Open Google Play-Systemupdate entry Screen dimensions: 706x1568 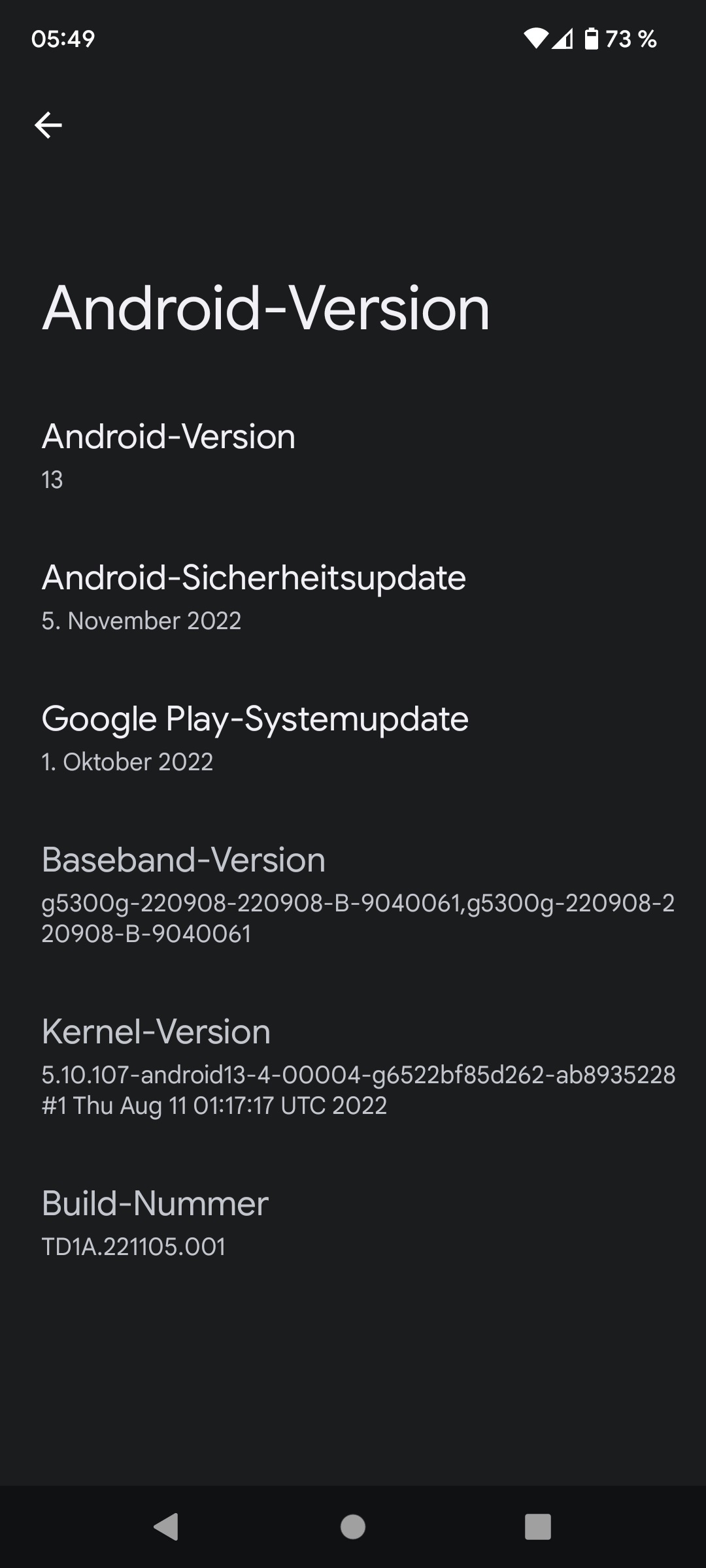tap(353, 739)
